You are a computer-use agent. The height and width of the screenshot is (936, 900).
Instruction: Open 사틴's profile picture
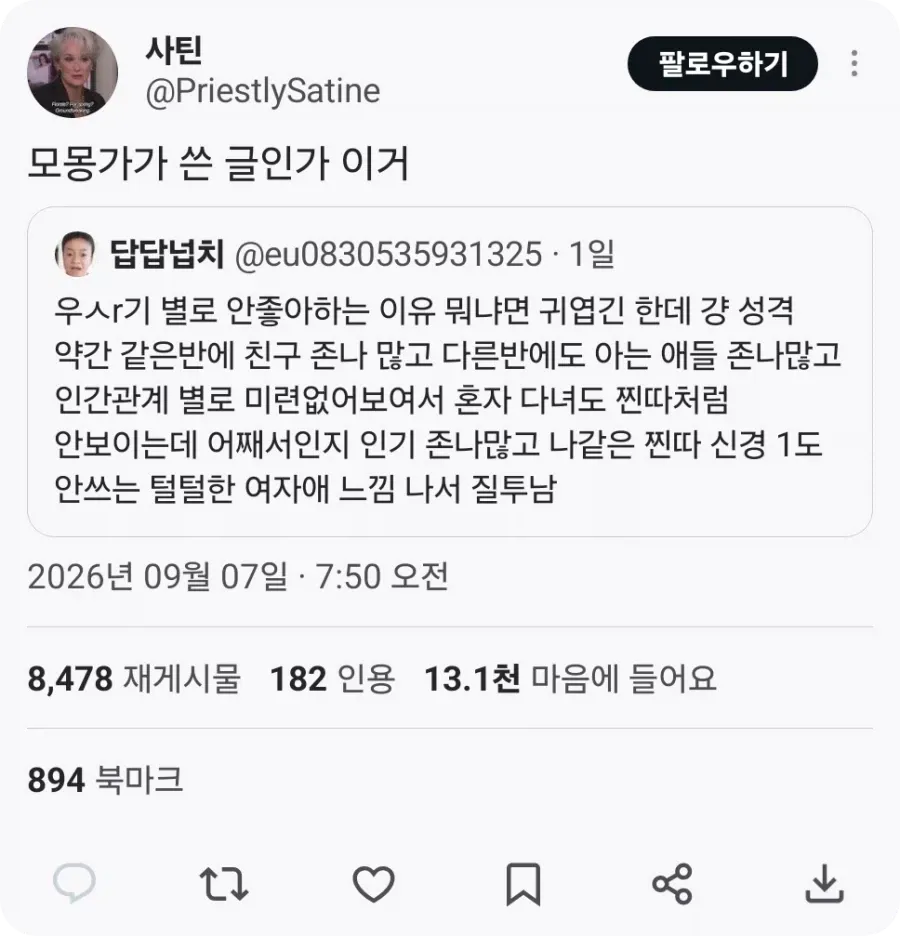(x=72, y=72)
